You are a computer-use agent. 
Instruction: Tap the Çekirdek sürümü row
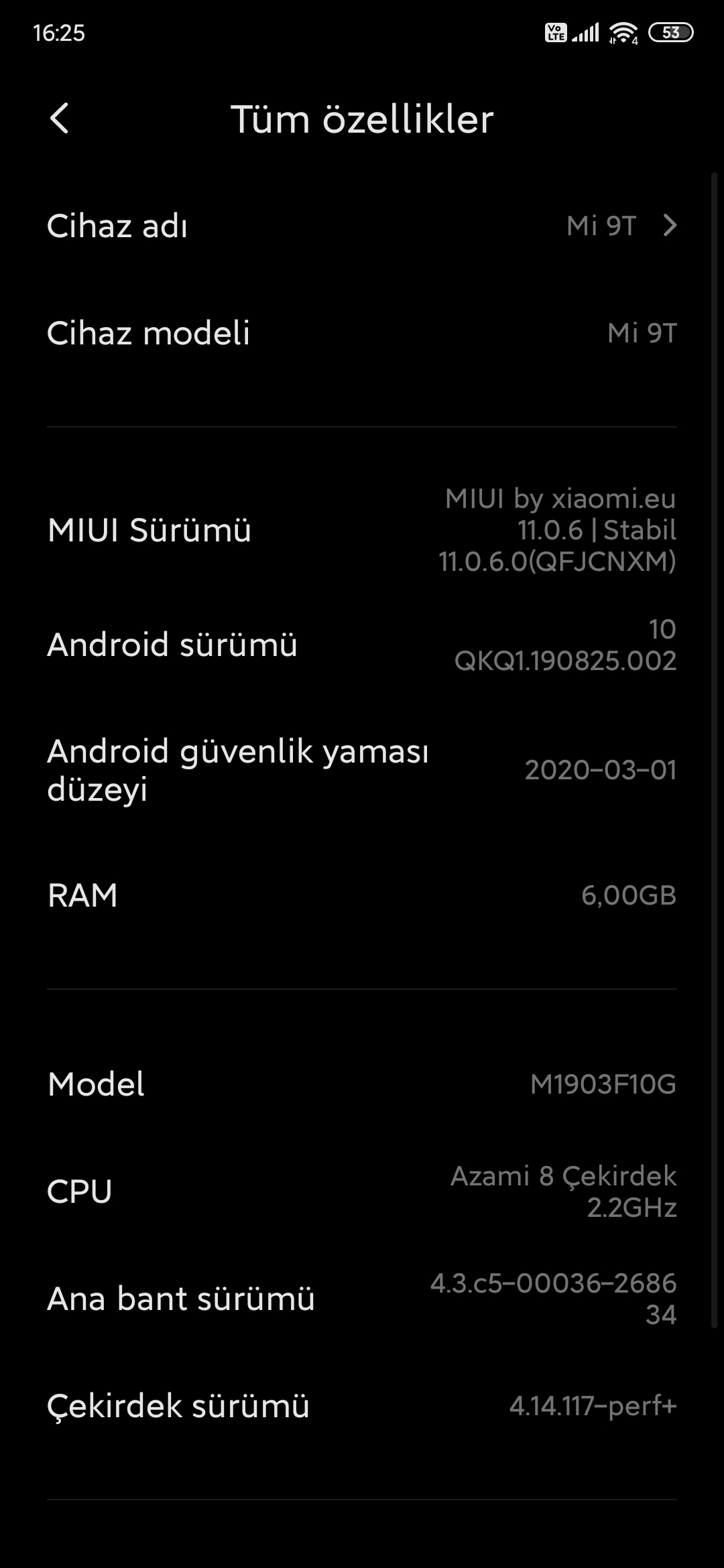pos(362,1406)
